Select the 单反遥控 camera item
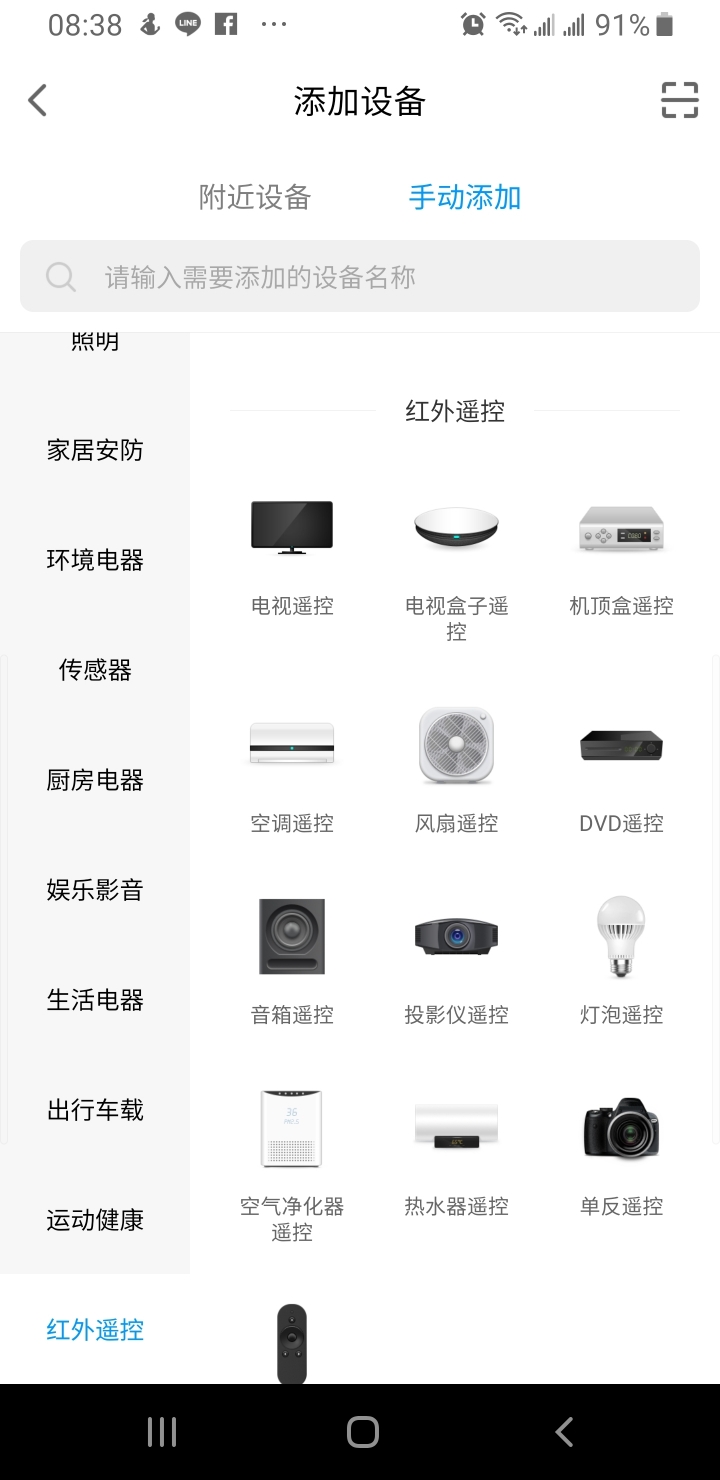The image size is (720, 1480). click(621, 1152)
